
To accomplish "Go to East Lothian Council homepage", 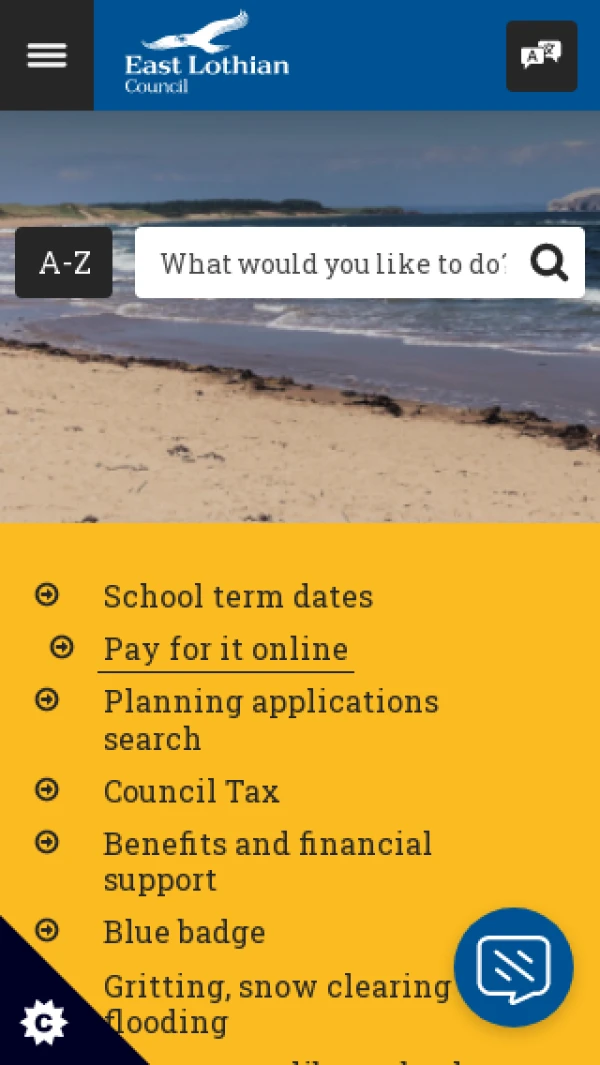I will coord(207,55).
